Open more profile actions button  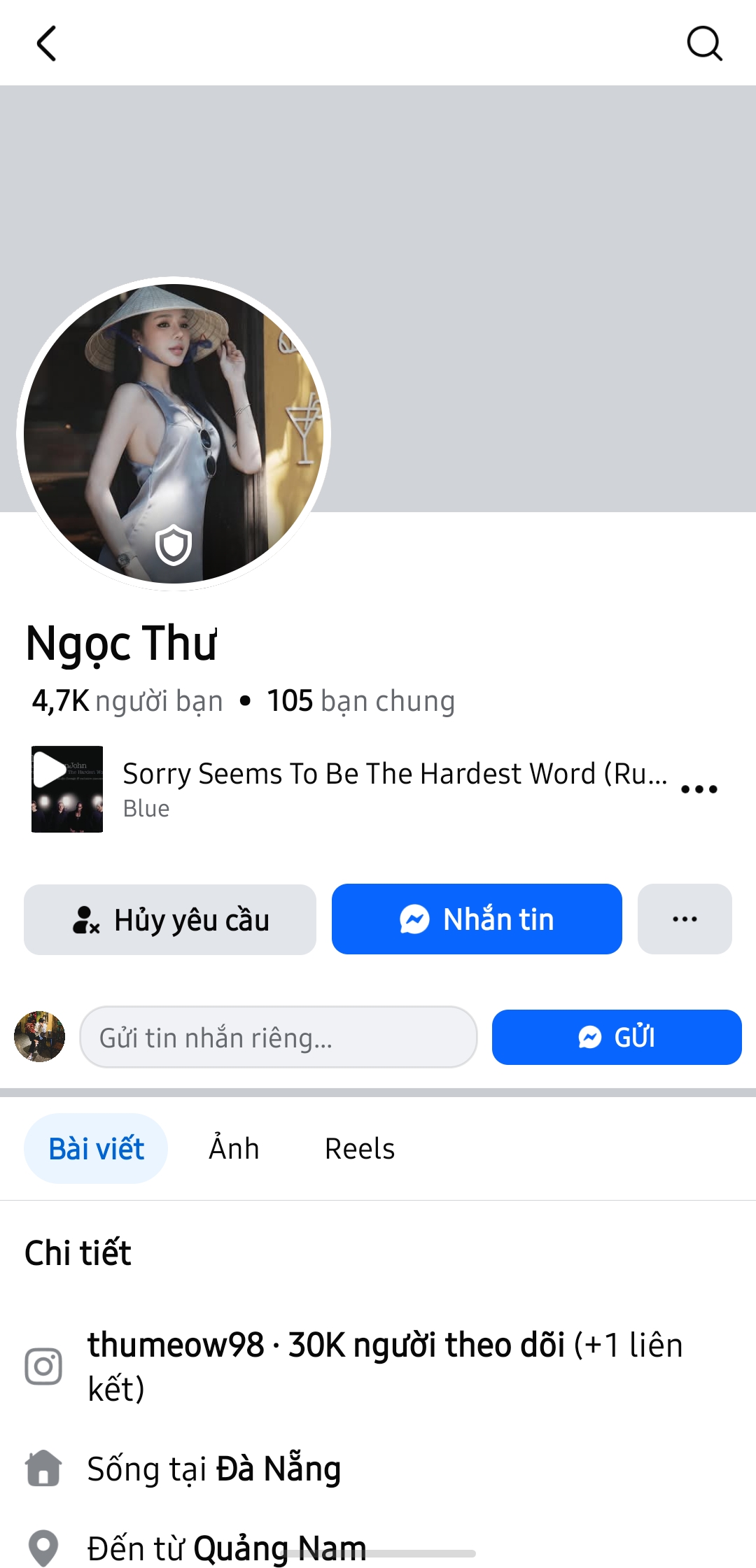point(684,919)
